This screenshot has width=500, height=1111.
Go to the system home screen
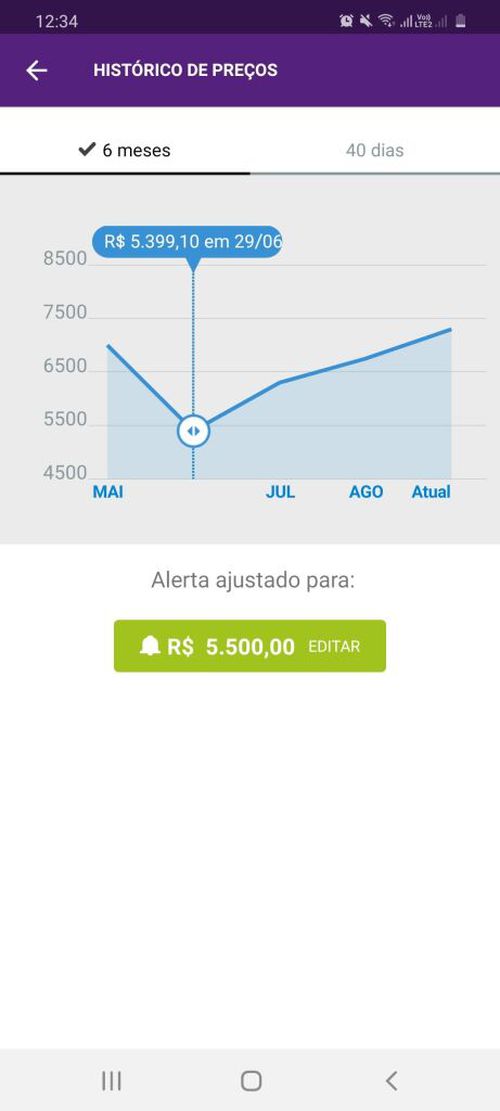(251, 1081)
